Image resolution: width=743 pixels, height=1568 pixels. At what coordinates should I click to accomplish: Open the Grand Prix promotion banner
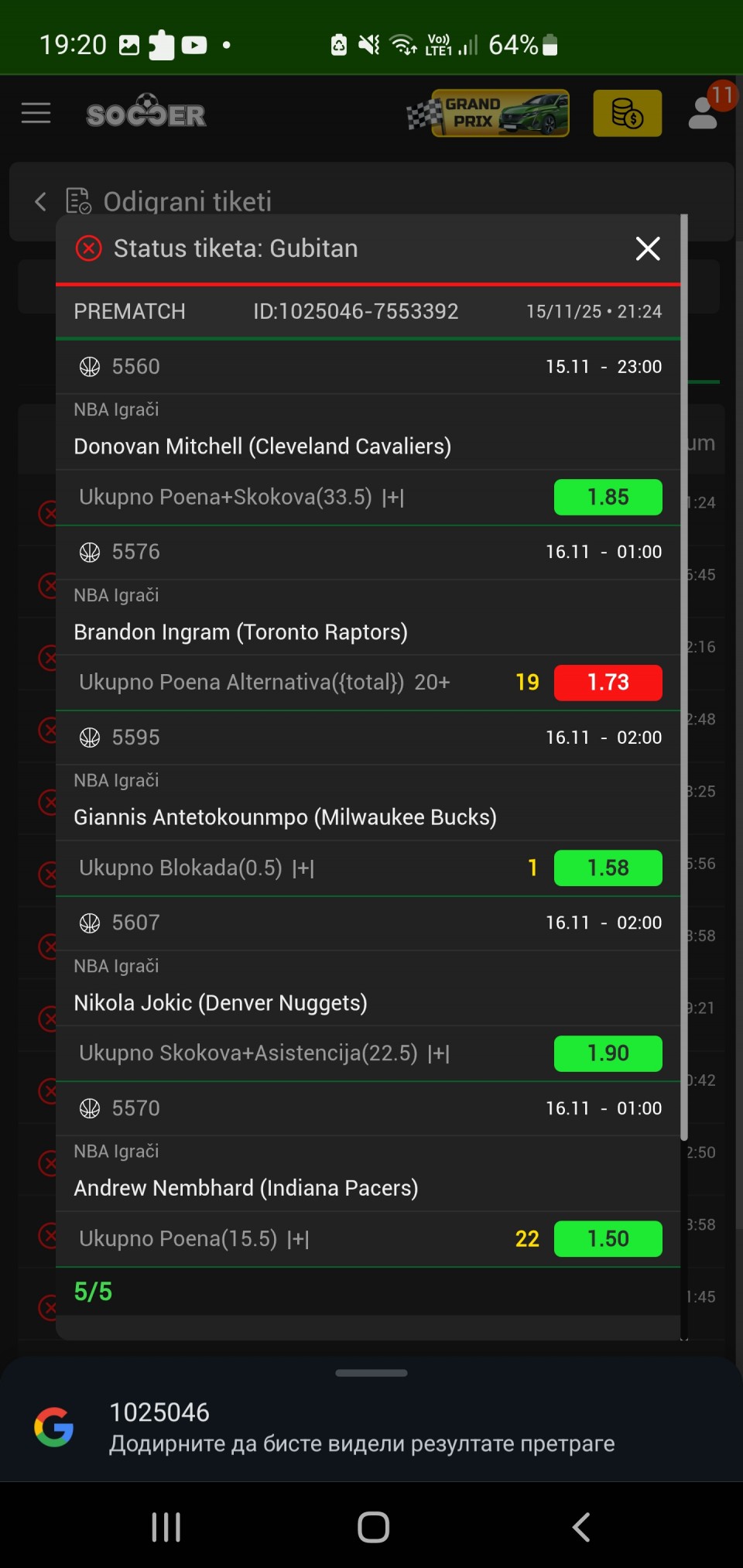pyautogui.click(x=489, y=114)
